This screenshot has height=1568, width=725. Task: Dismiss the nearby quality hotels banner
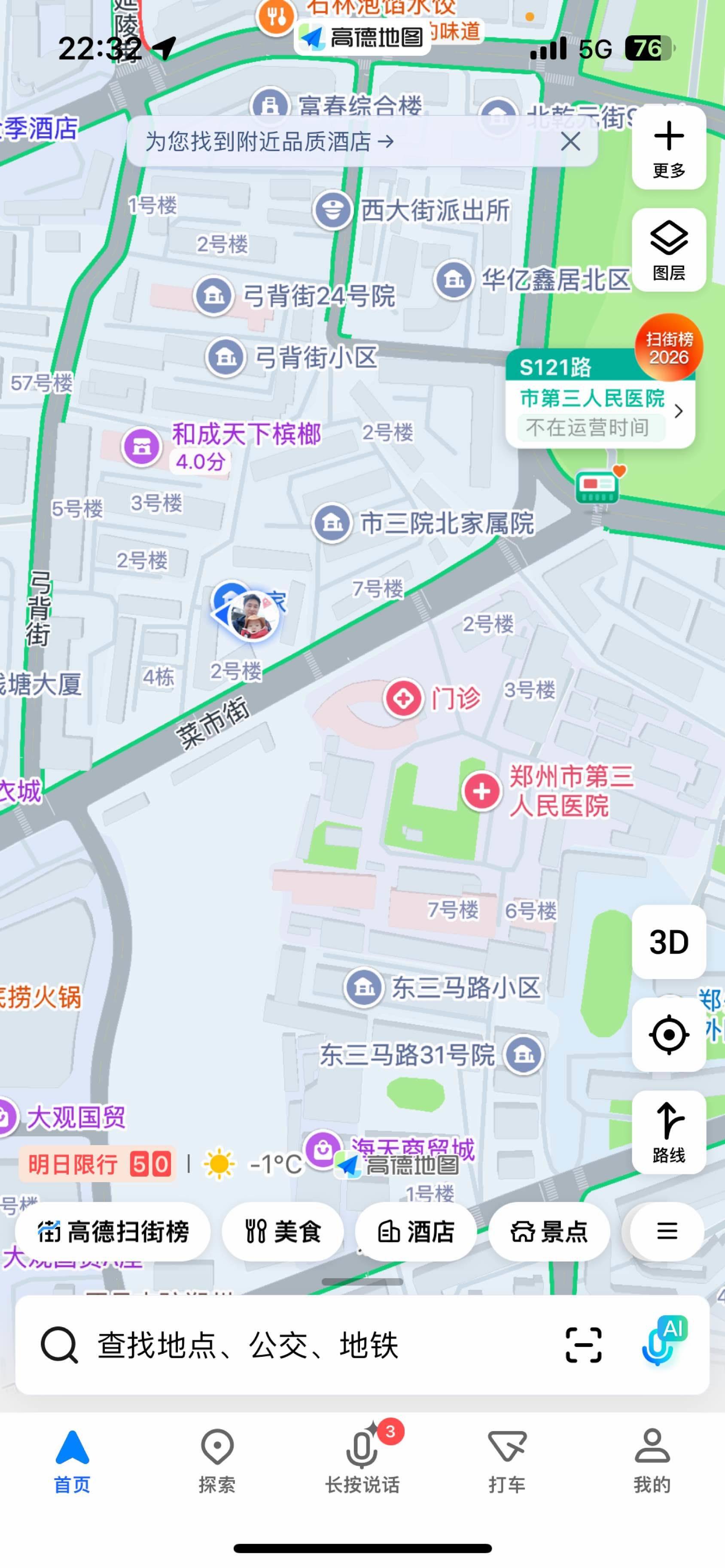click(570, 141)
